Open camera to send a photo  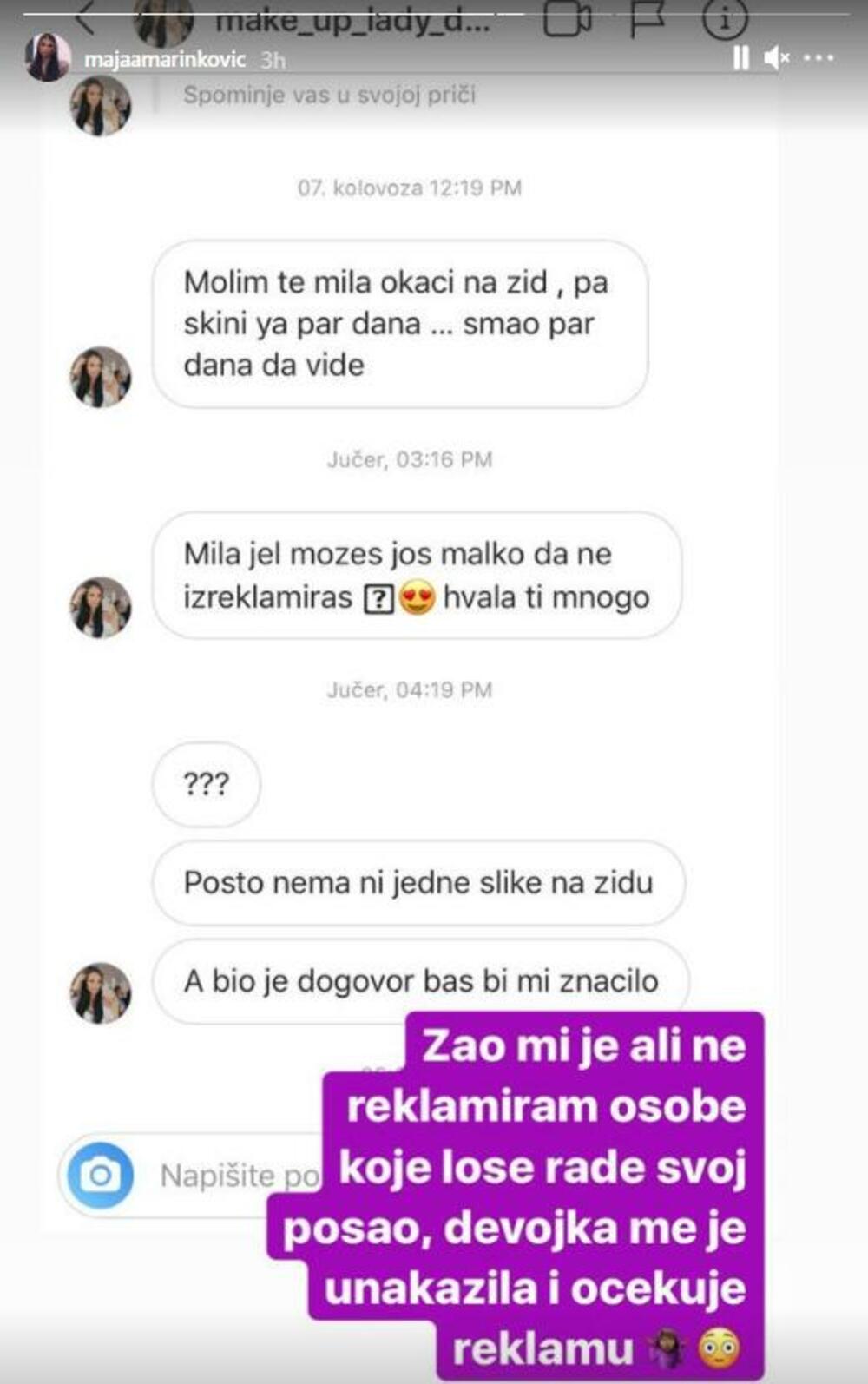point(103,1176)
